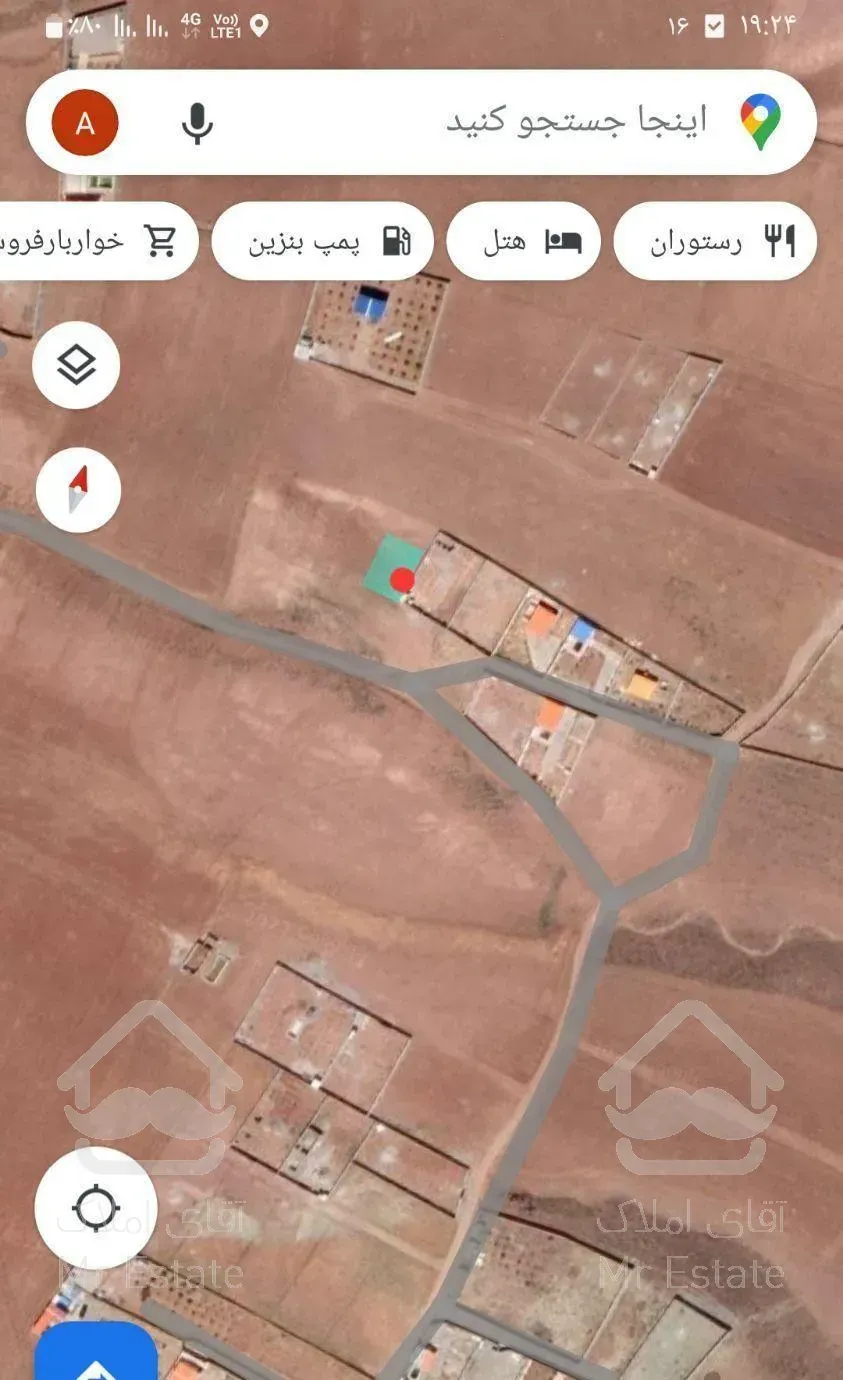
Task: Select the 'هتل' hotels chip
Action: [523, 241]
